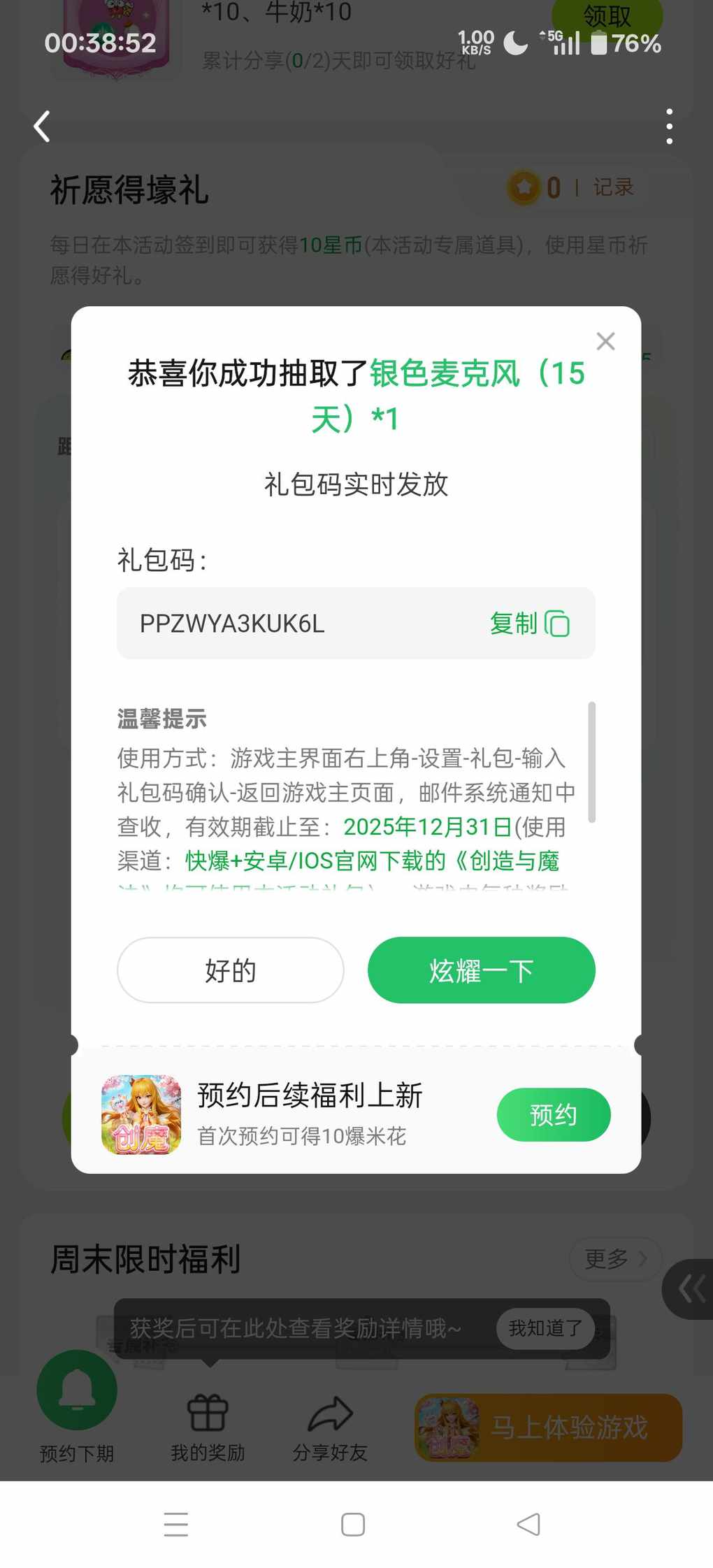Tap the 好的 button
713x1568 pixels.
point(230,970)
